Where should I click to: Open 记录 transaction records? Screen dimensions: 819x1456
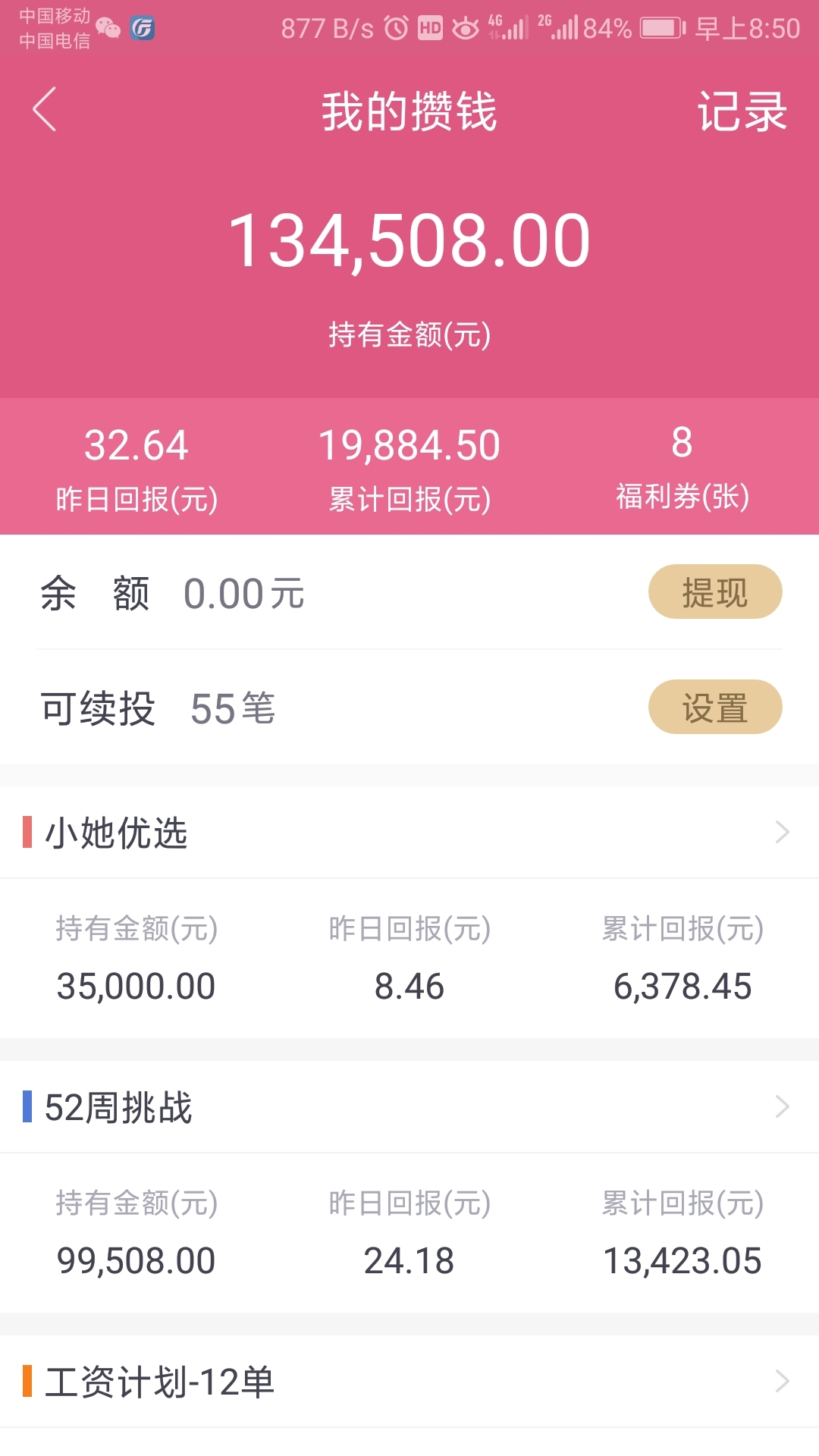coord(742,111)
